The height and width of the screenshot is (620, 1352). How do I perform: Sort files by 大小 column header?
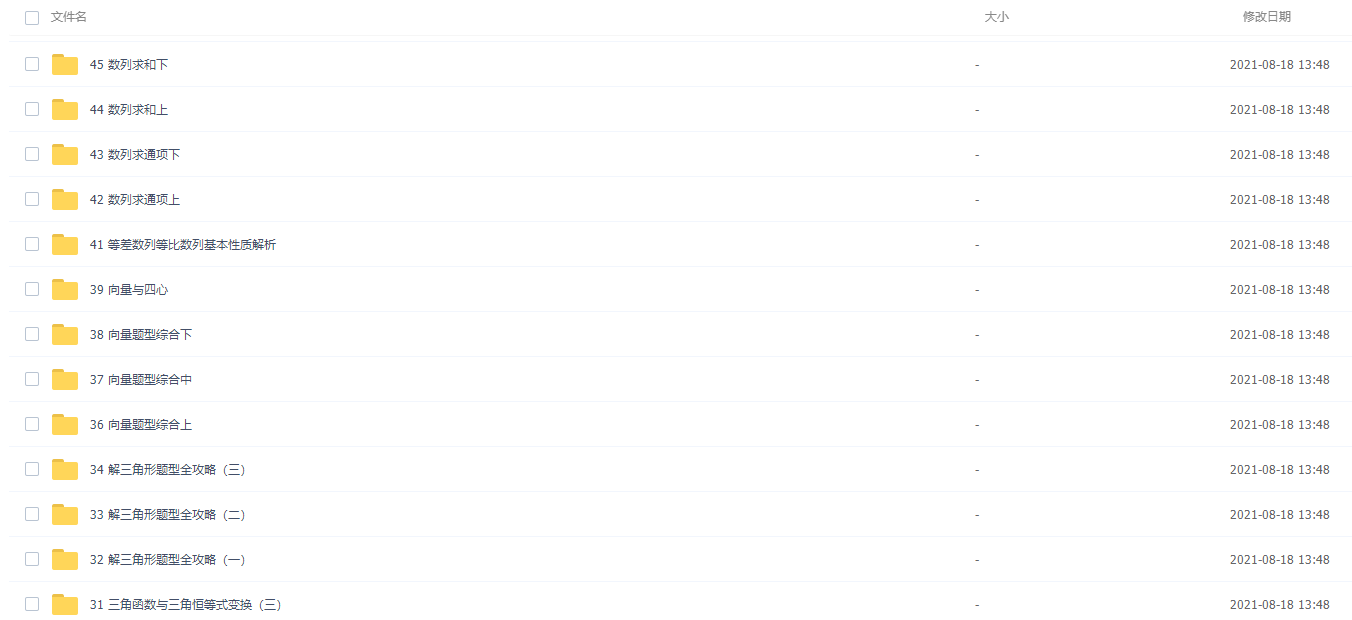click(x=996, y=17)
